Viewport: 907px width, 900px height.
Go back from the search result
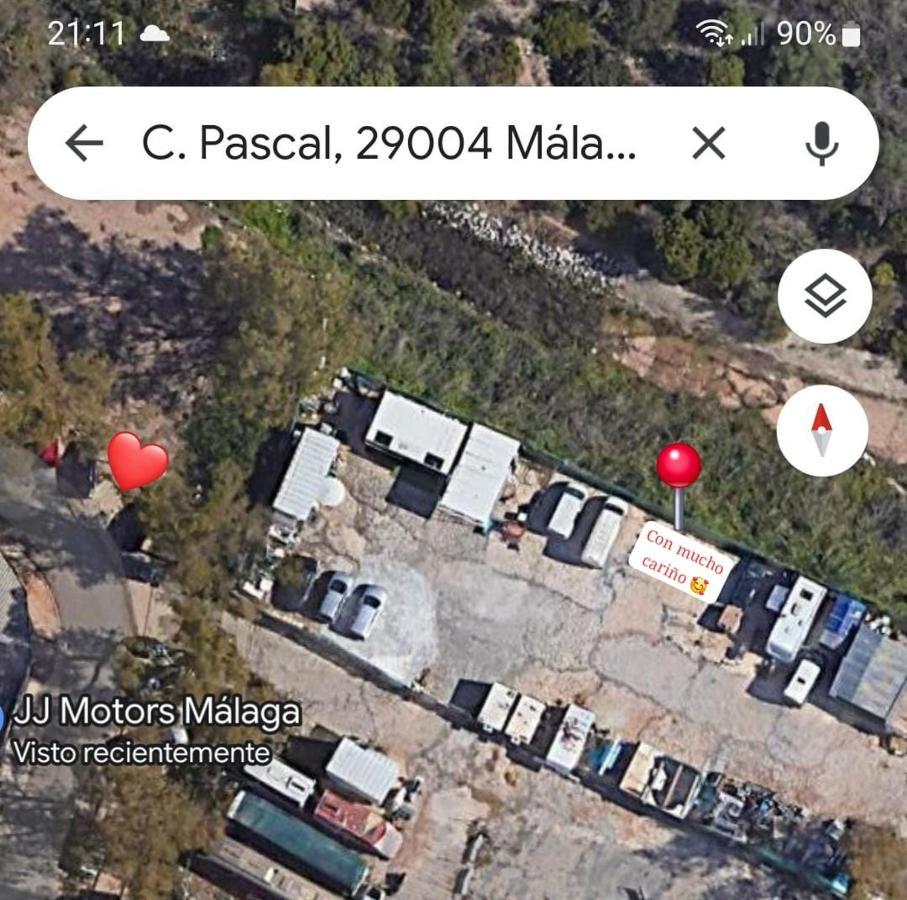85,144
